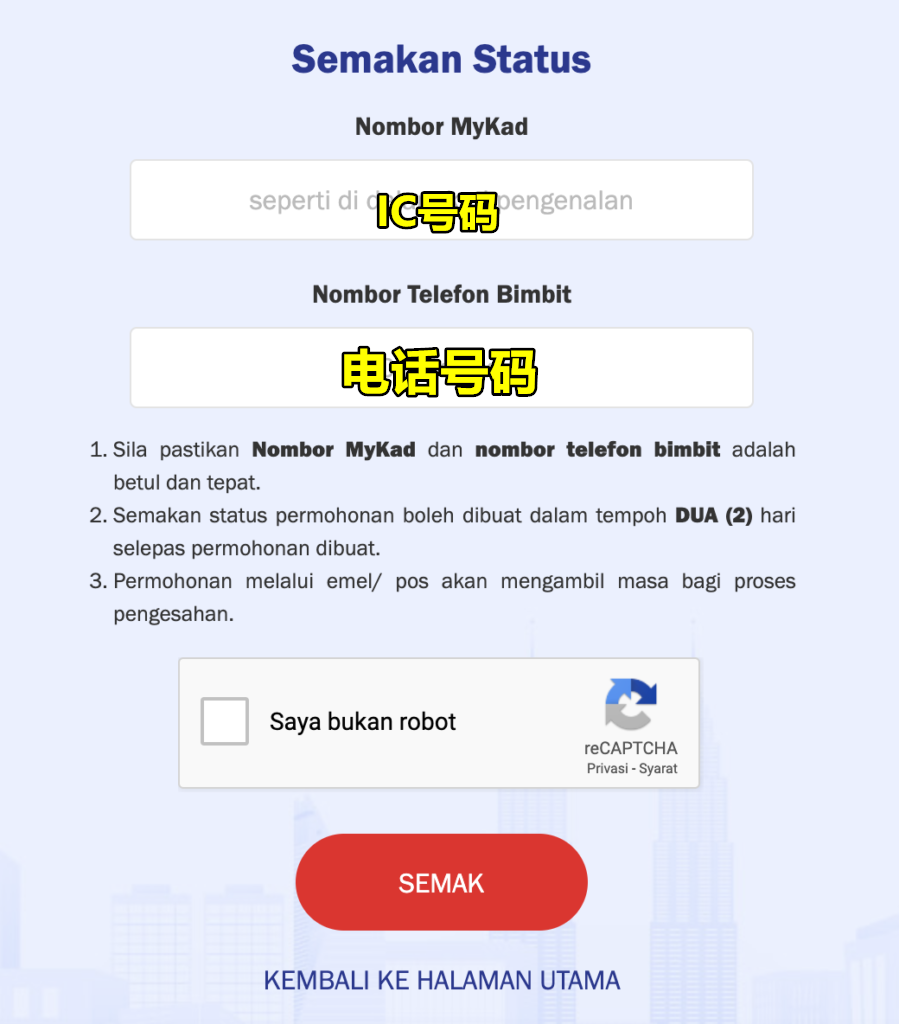Open the reCAPTCHA Syarat link

pos(659,769)
